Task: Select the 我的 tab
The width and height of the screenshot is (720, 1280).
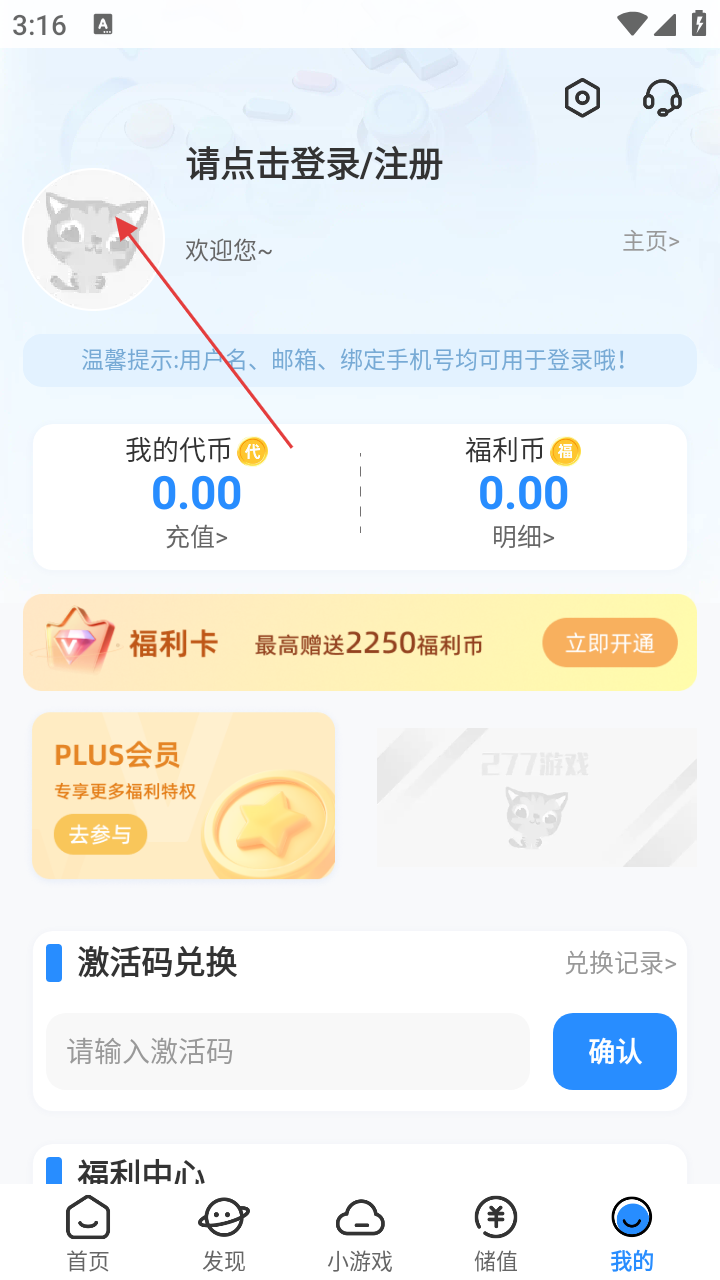Action: pyautogui.click(x=632, y=1235)
